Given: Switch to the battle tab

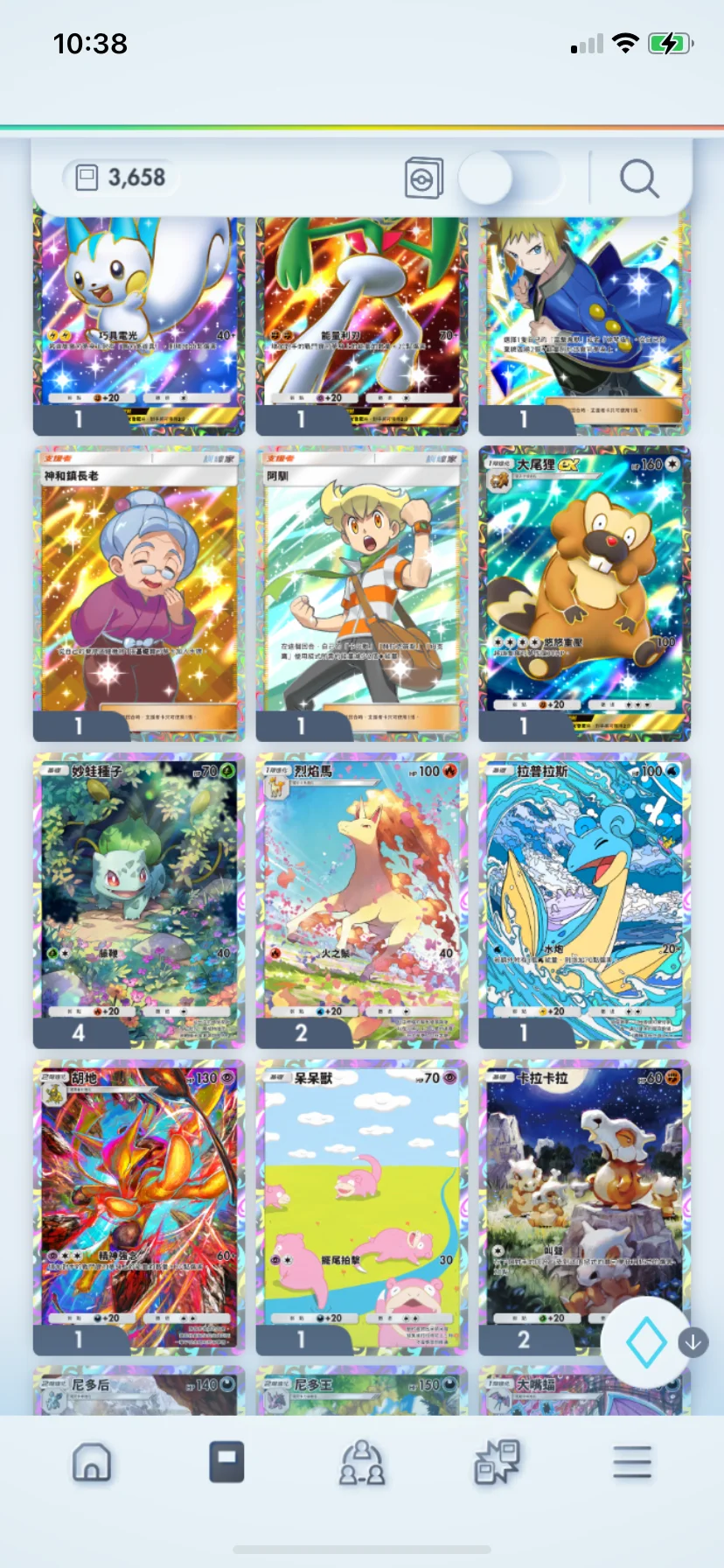Looking at the screenshot, I should pyautogui.click(x=497, y=1462).
